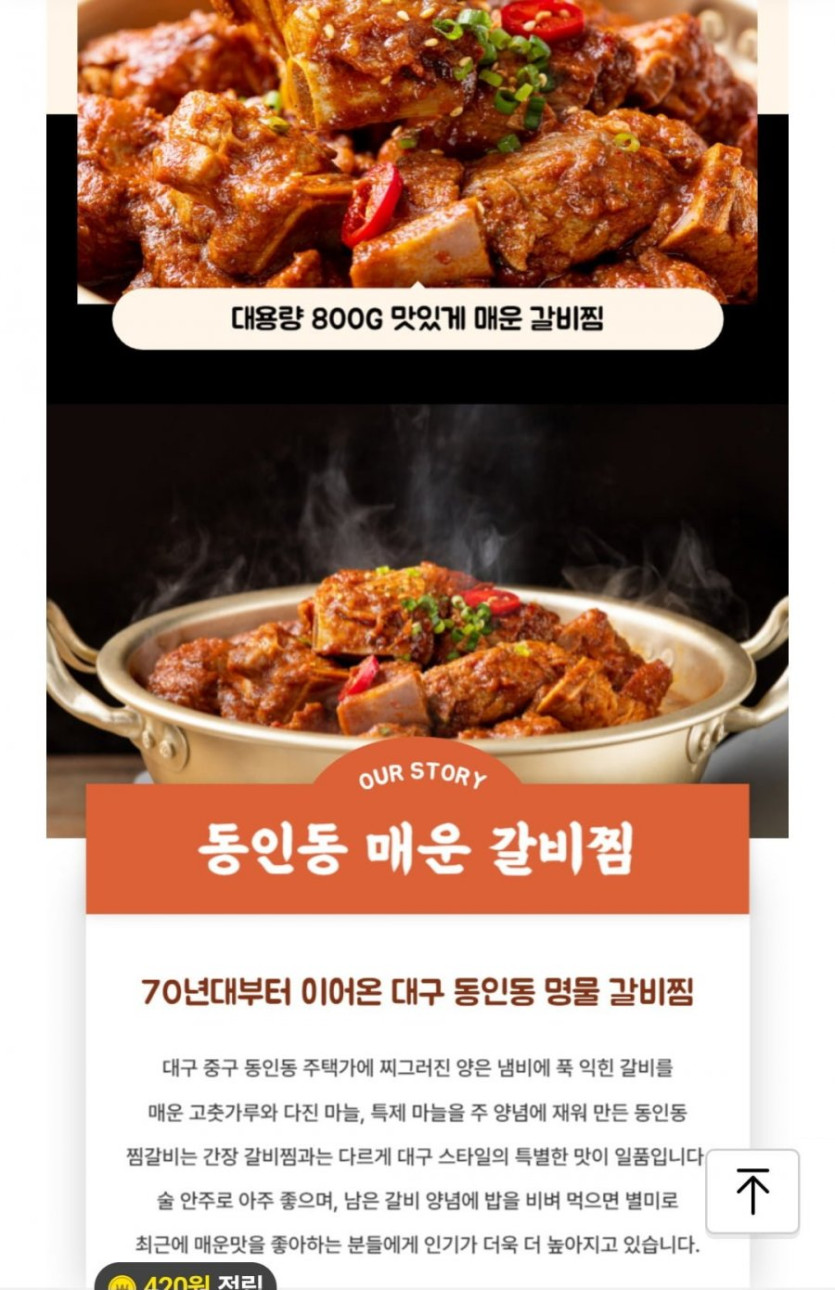Open the 420원 적립 reward badge

coord(185,1279)
